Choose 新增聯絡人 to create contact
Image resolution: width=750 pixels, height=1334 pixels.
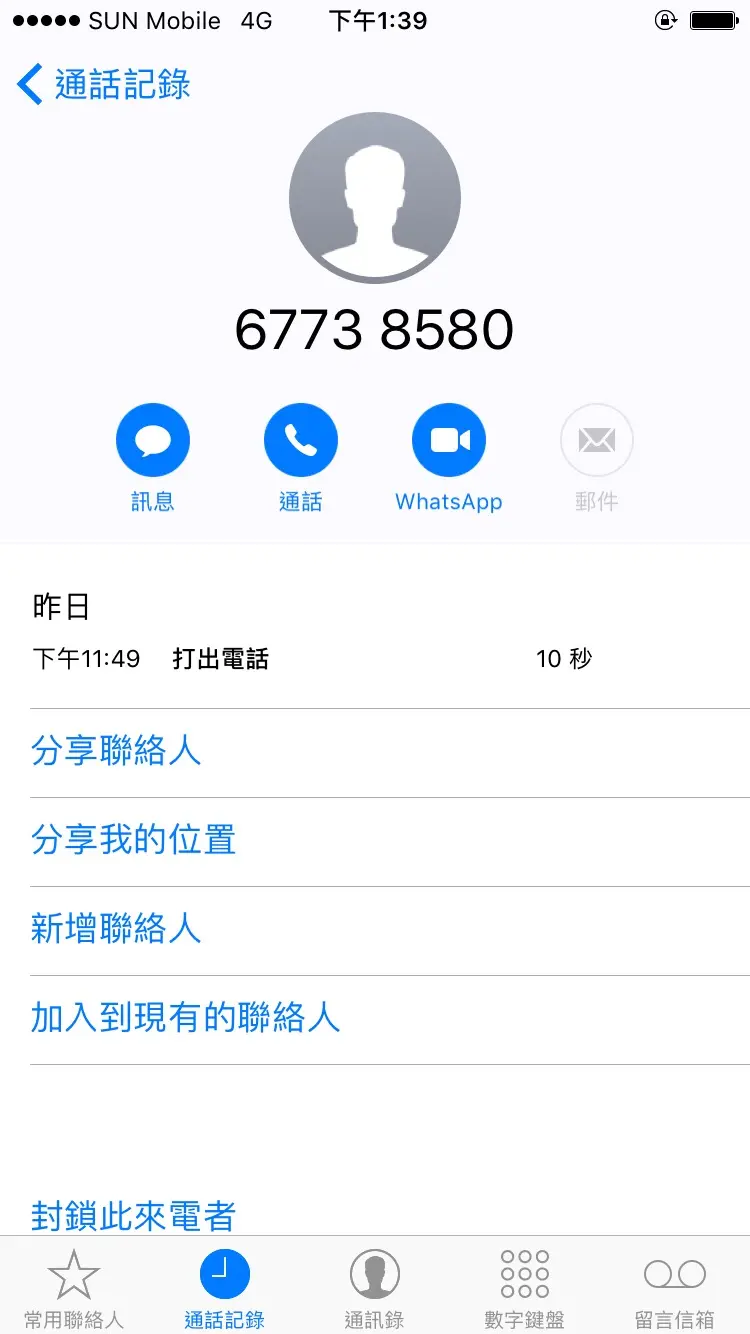click(x=390, y=930)
